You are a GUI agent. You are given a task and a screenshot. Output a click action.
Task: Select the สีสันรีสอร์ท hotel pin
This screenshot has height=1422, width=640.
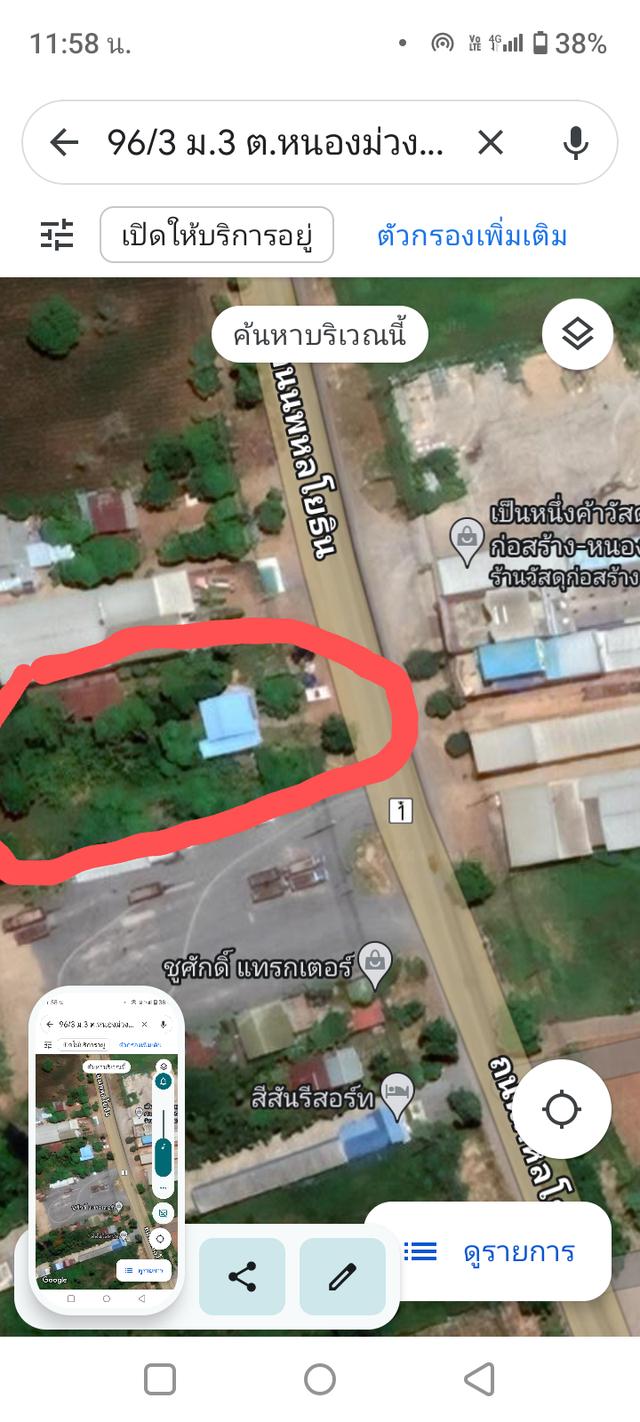coord(399,1097)
